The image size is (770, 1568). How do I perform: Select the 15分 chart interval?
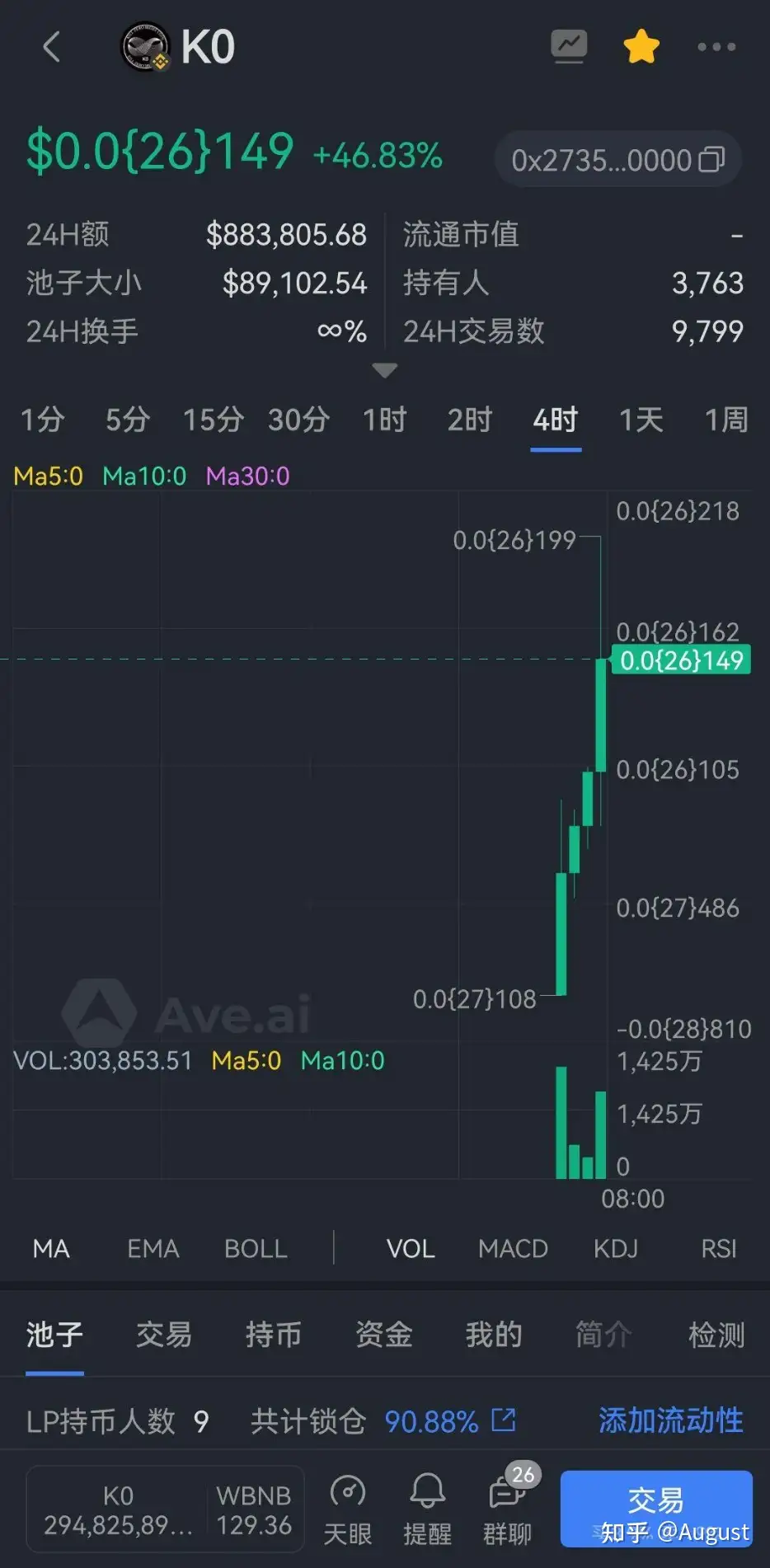(x=214, y=420)
